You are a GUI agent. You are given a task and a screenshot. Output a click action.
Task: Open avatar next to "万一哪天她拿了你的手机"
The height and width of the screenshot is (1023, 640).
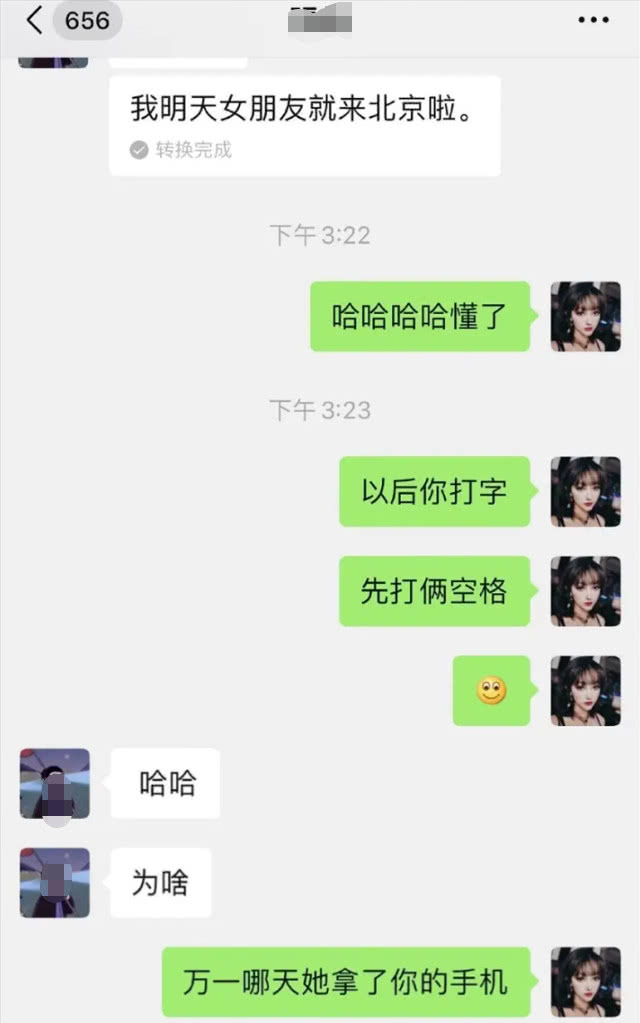point(585,982)
